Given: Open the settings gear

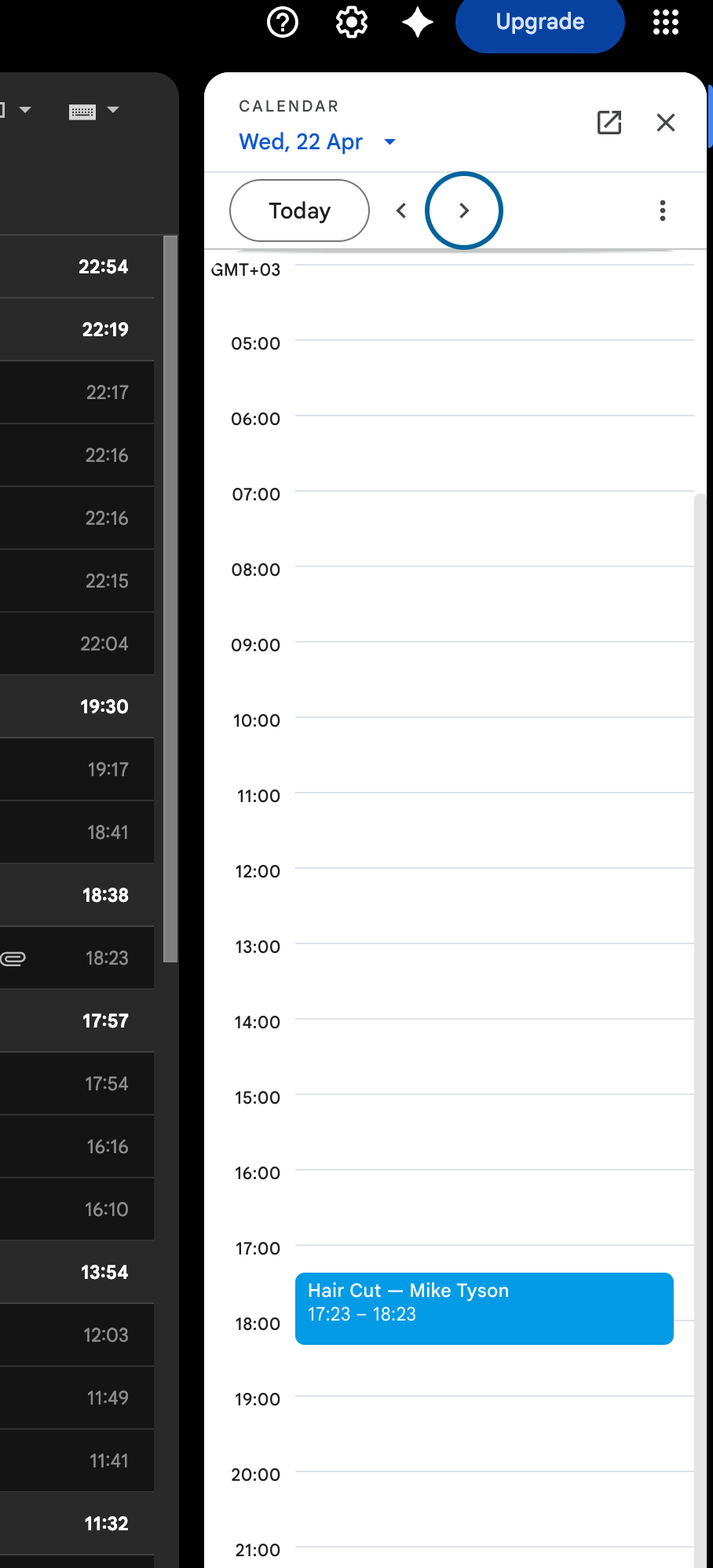Looking at the screenshot, I should [x=352, y=22].
